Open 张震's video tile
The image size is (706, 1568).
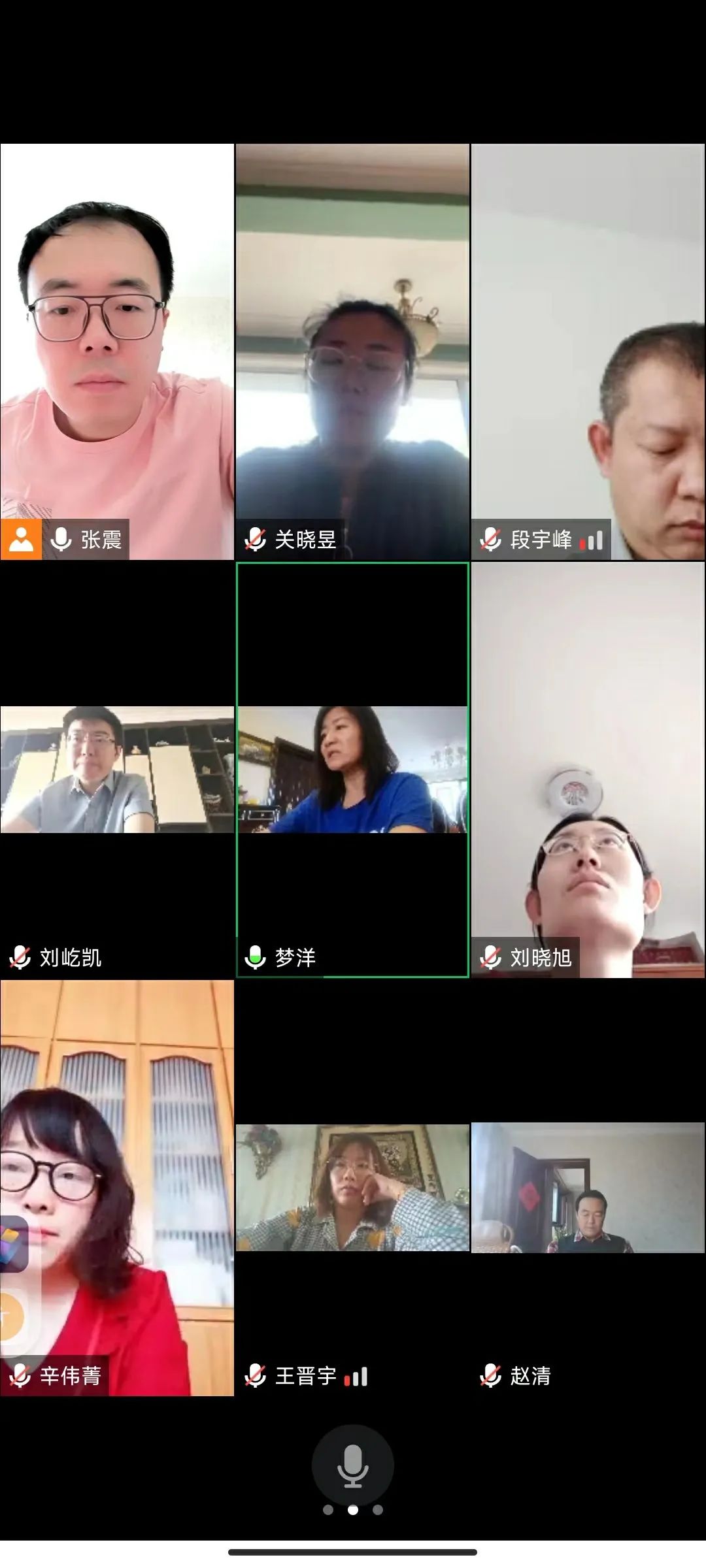pyautogui.click(x=117, y=351)
